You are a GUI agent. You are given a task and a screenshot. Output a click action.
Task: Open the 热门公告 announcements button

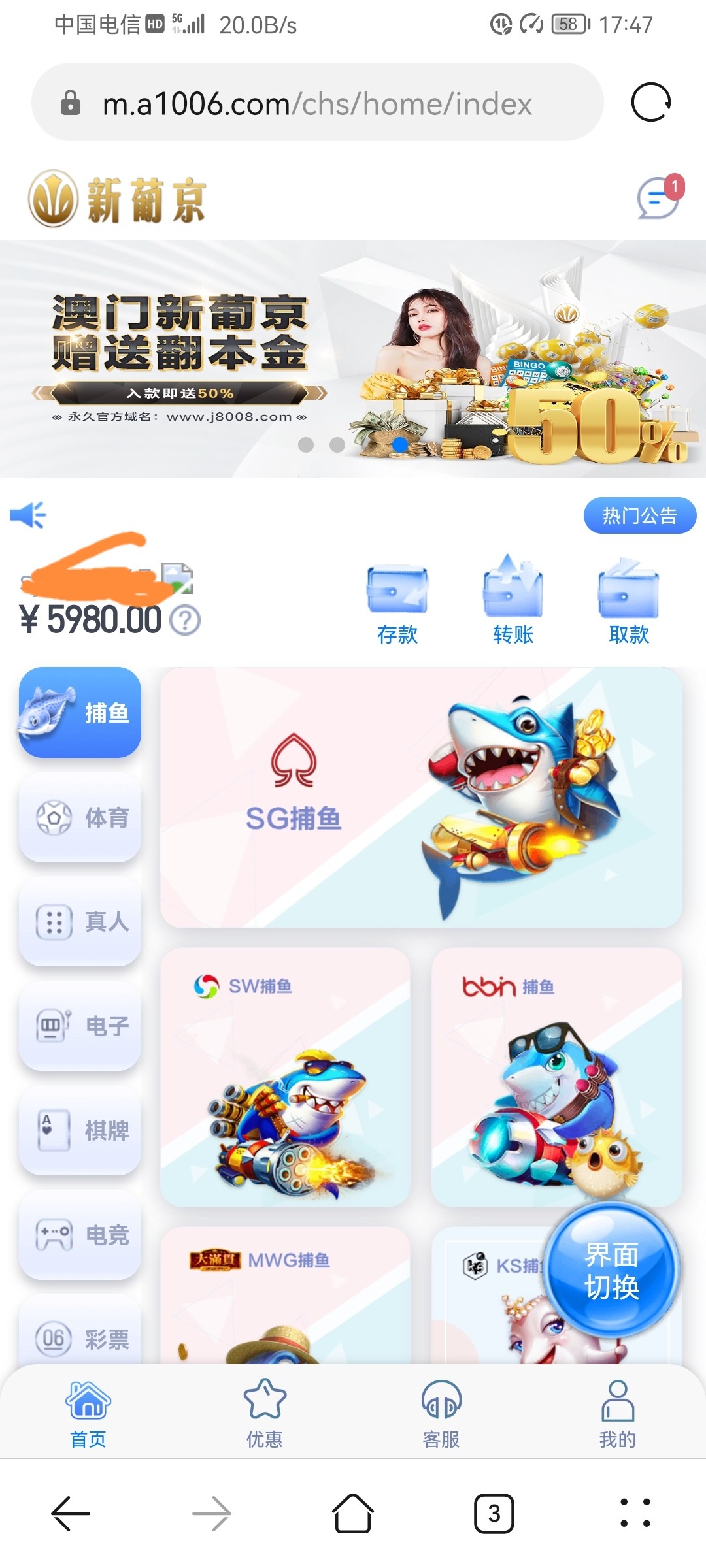coord(639,516)
